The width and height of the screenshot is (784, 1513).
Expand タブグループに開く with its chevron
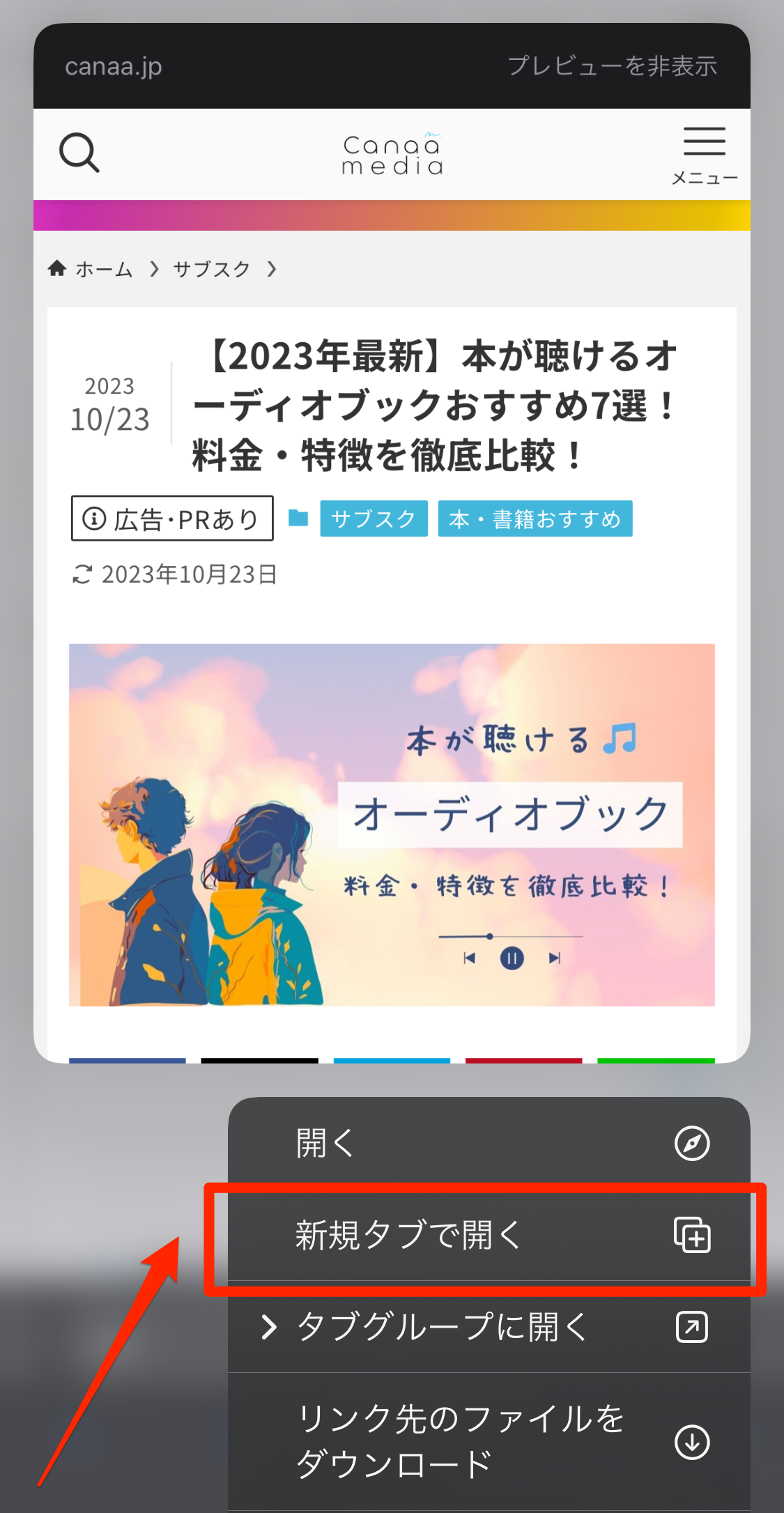268,1327
